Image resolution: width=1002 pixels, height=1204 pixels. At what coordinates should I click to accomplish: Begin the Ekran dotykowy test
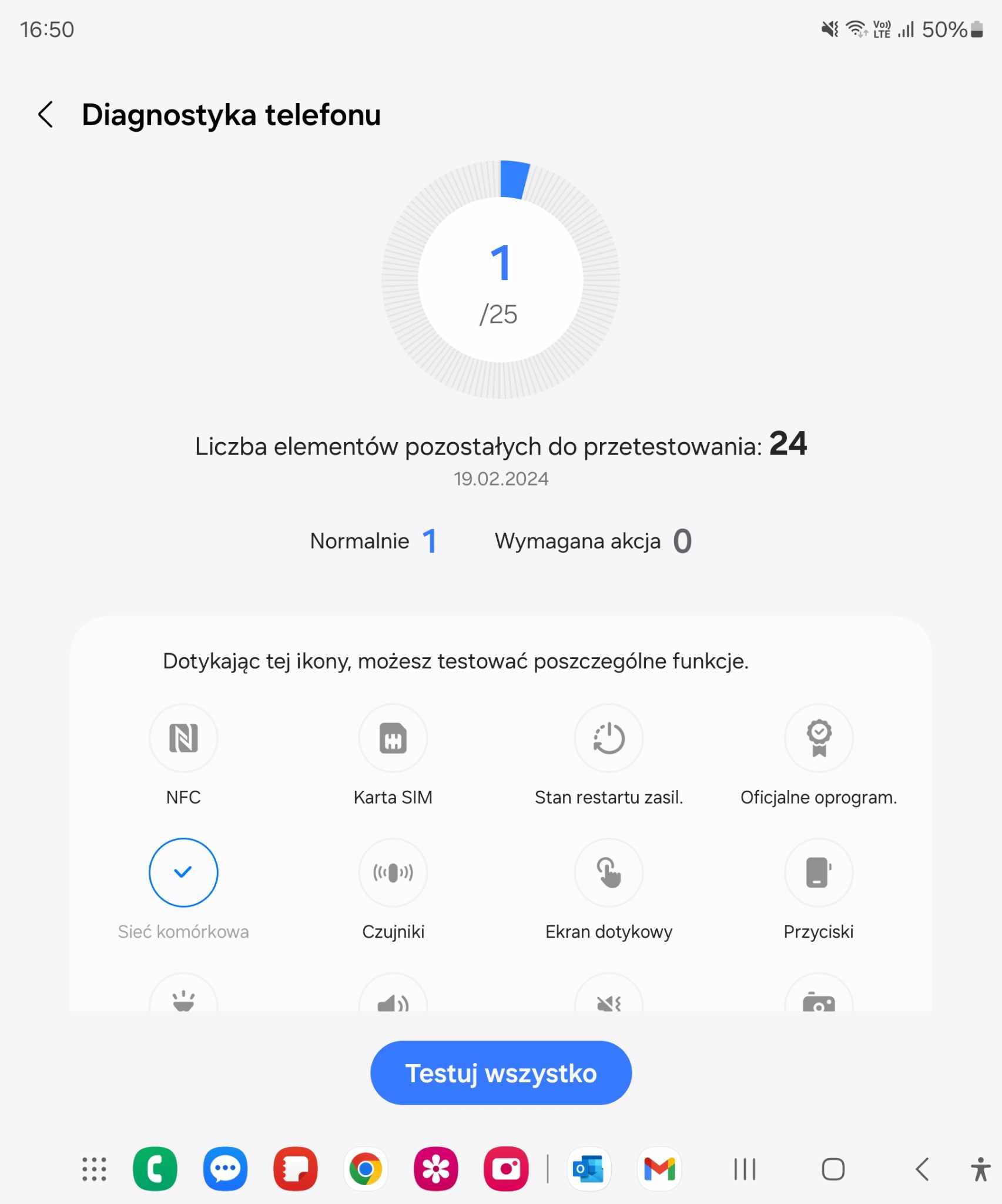(608, 872)
